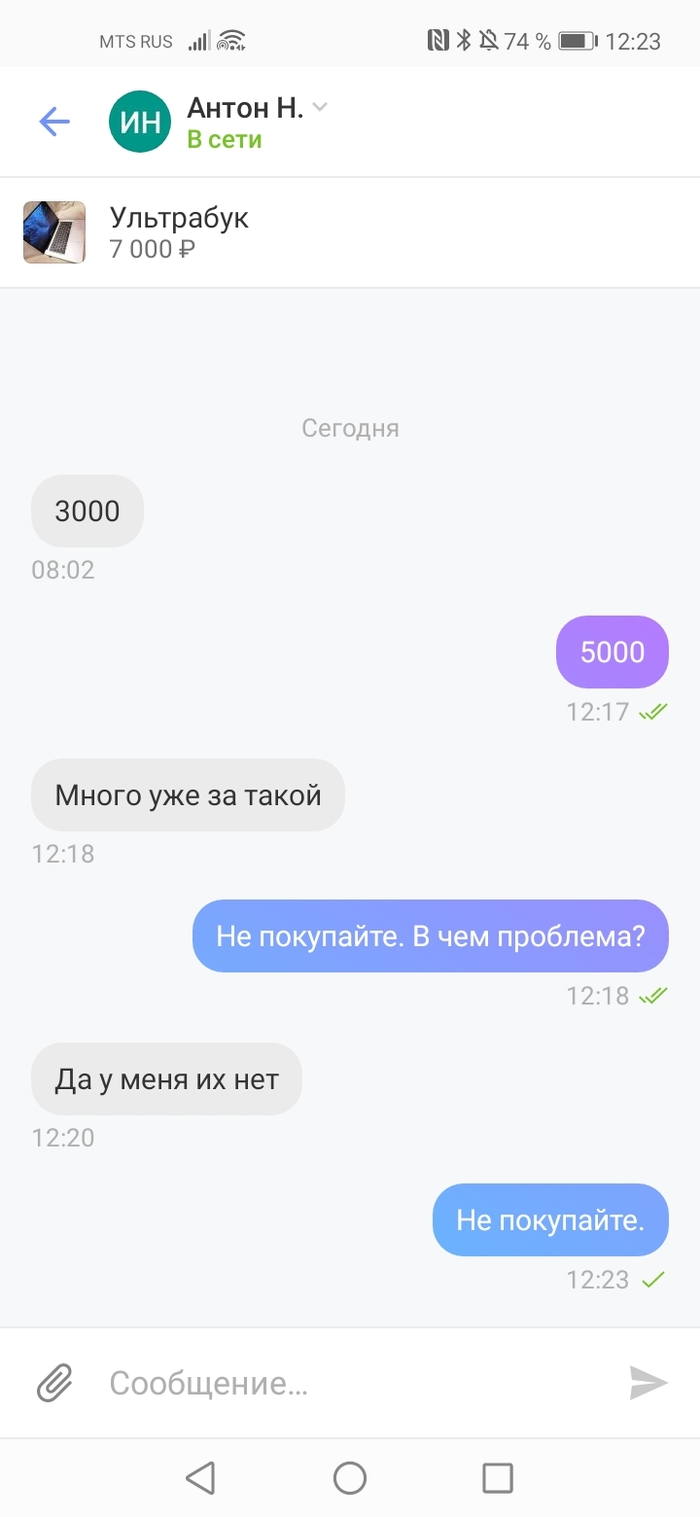Focus the Сообщение message field
700x1517 pixels.
(350, 1383)
